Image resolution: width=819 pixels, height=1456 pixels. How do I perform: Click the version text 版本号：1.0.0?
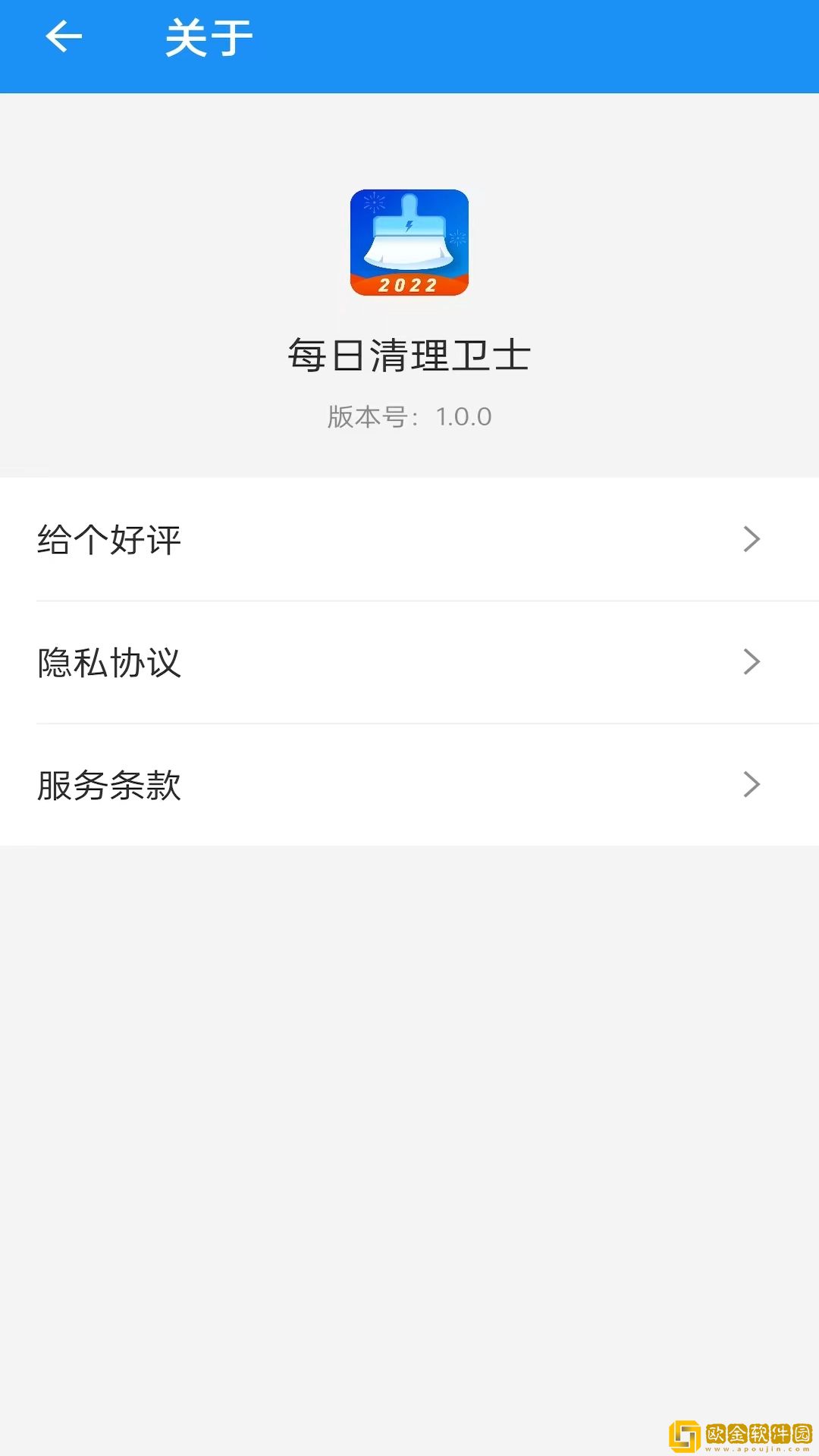click(409, 416)
